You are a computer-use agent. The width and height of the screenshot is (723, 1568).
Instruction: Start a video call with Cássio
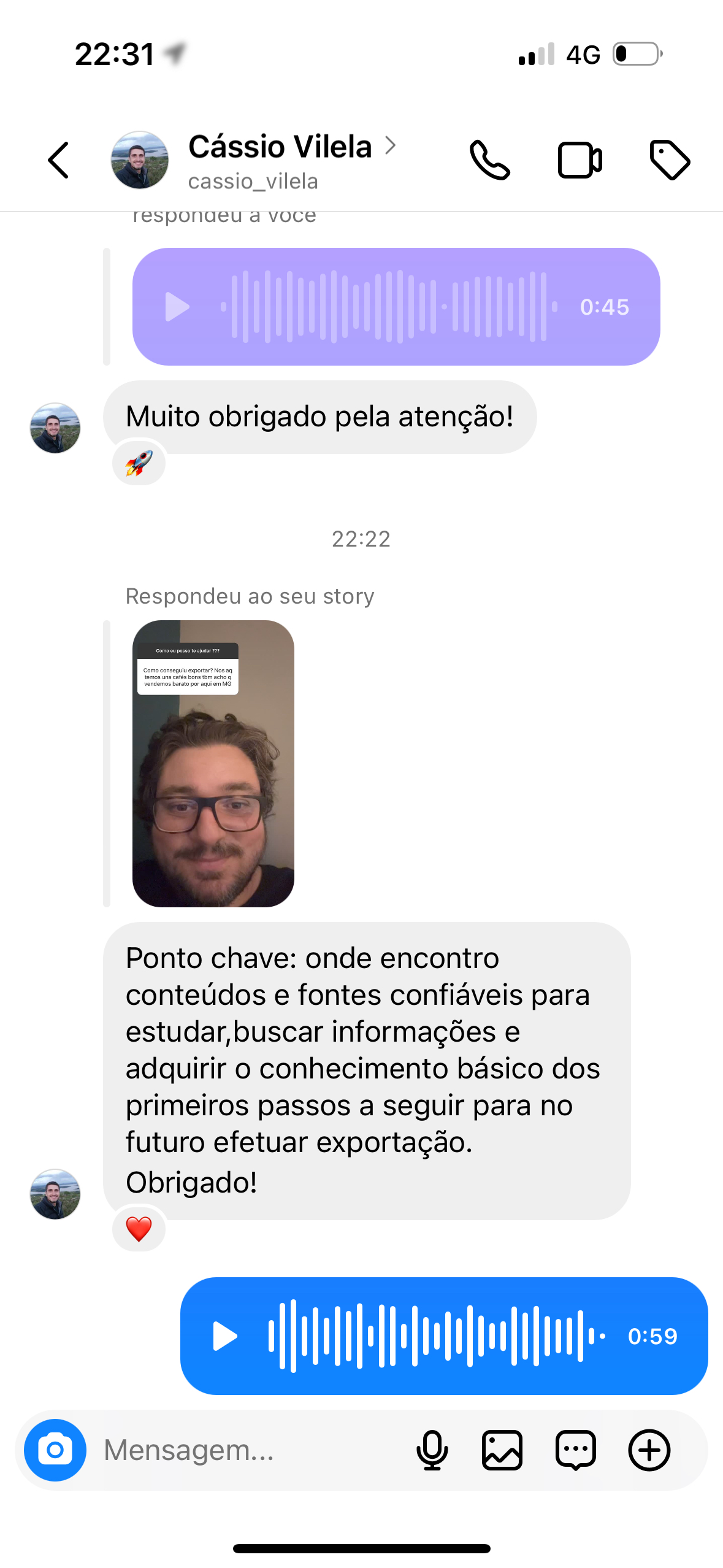coord(580,160)
